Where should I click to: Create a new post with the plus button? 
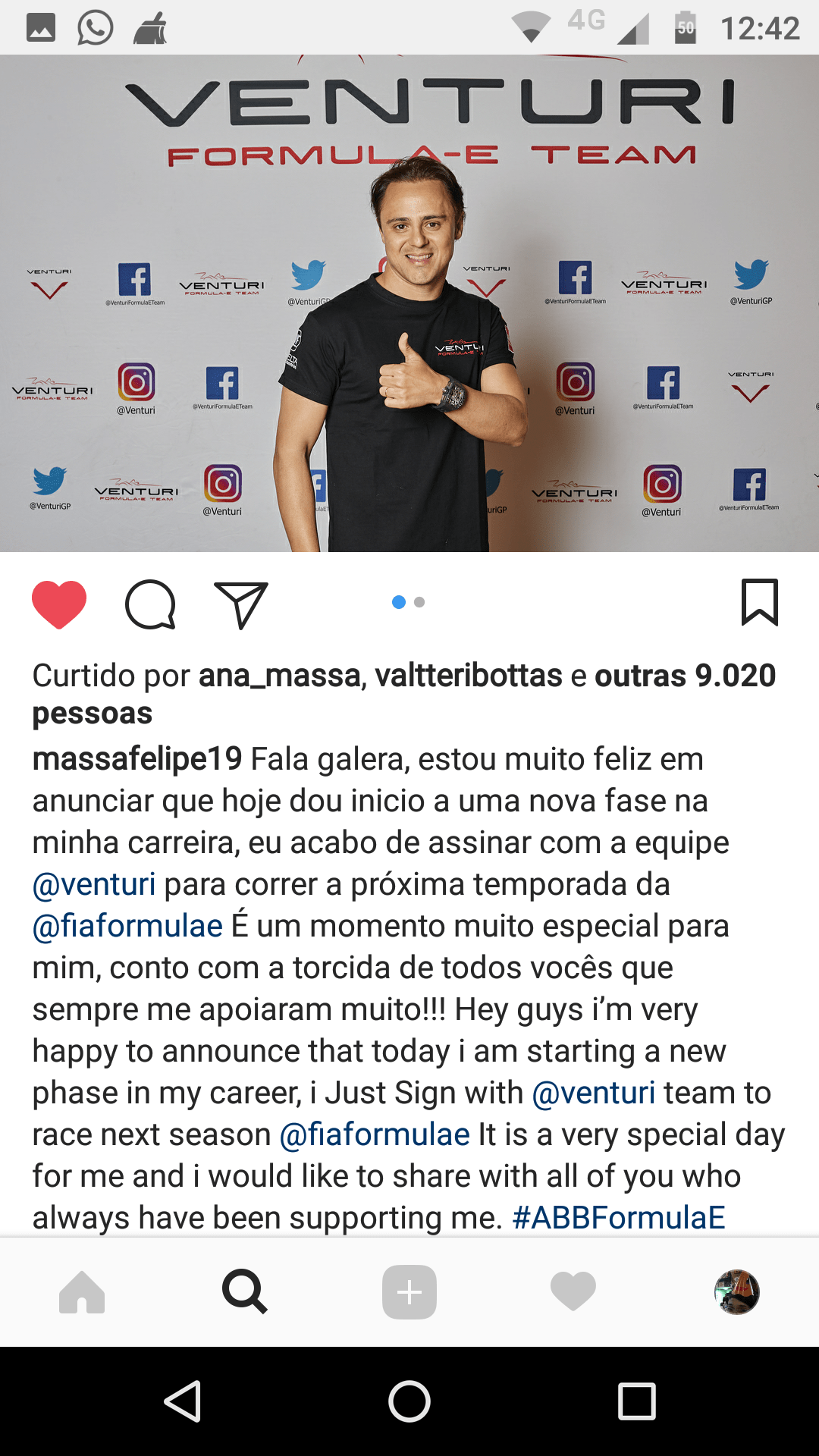tap(409, 1291)
